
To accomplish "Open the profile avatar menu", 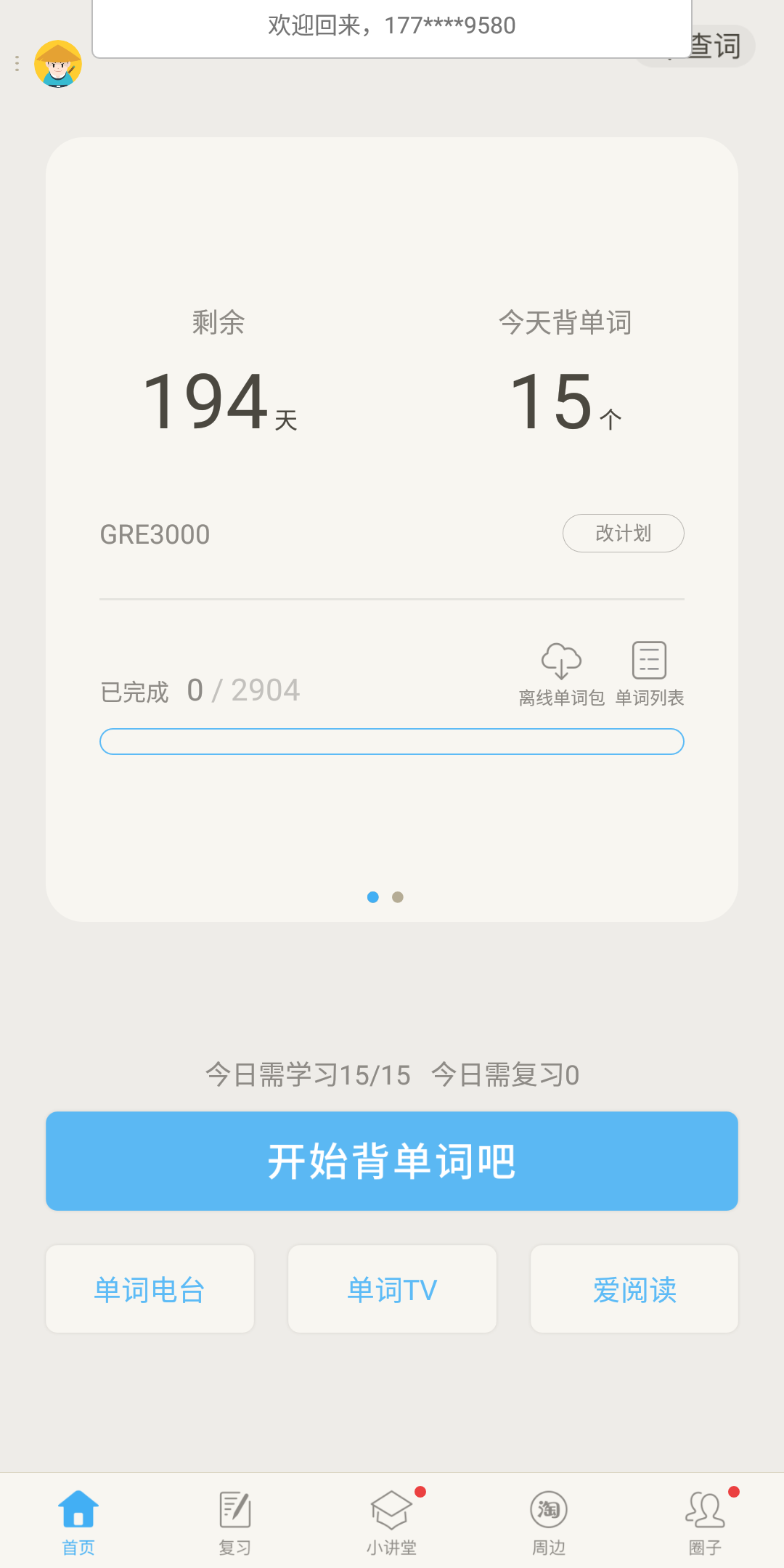I will (58, 64).
